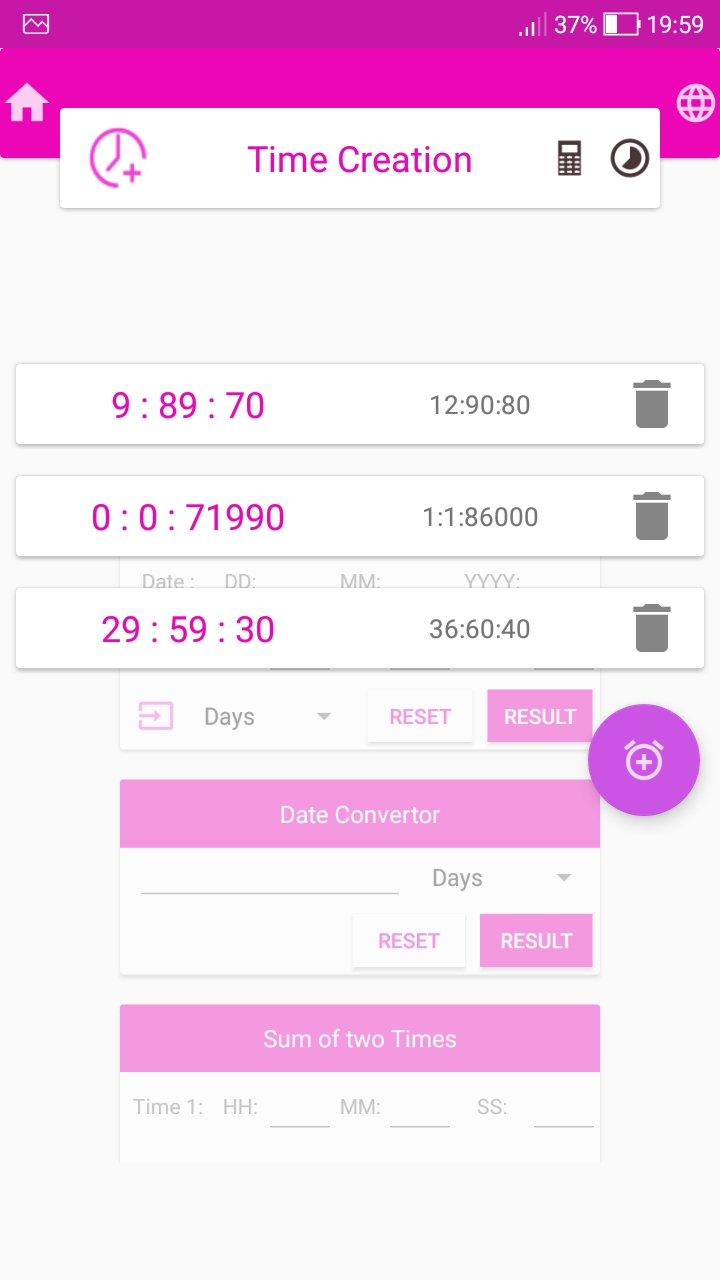This screenshot has height=1280, width=720.
Task: Tap the floating add alarm button
Action: coord(643,760)
